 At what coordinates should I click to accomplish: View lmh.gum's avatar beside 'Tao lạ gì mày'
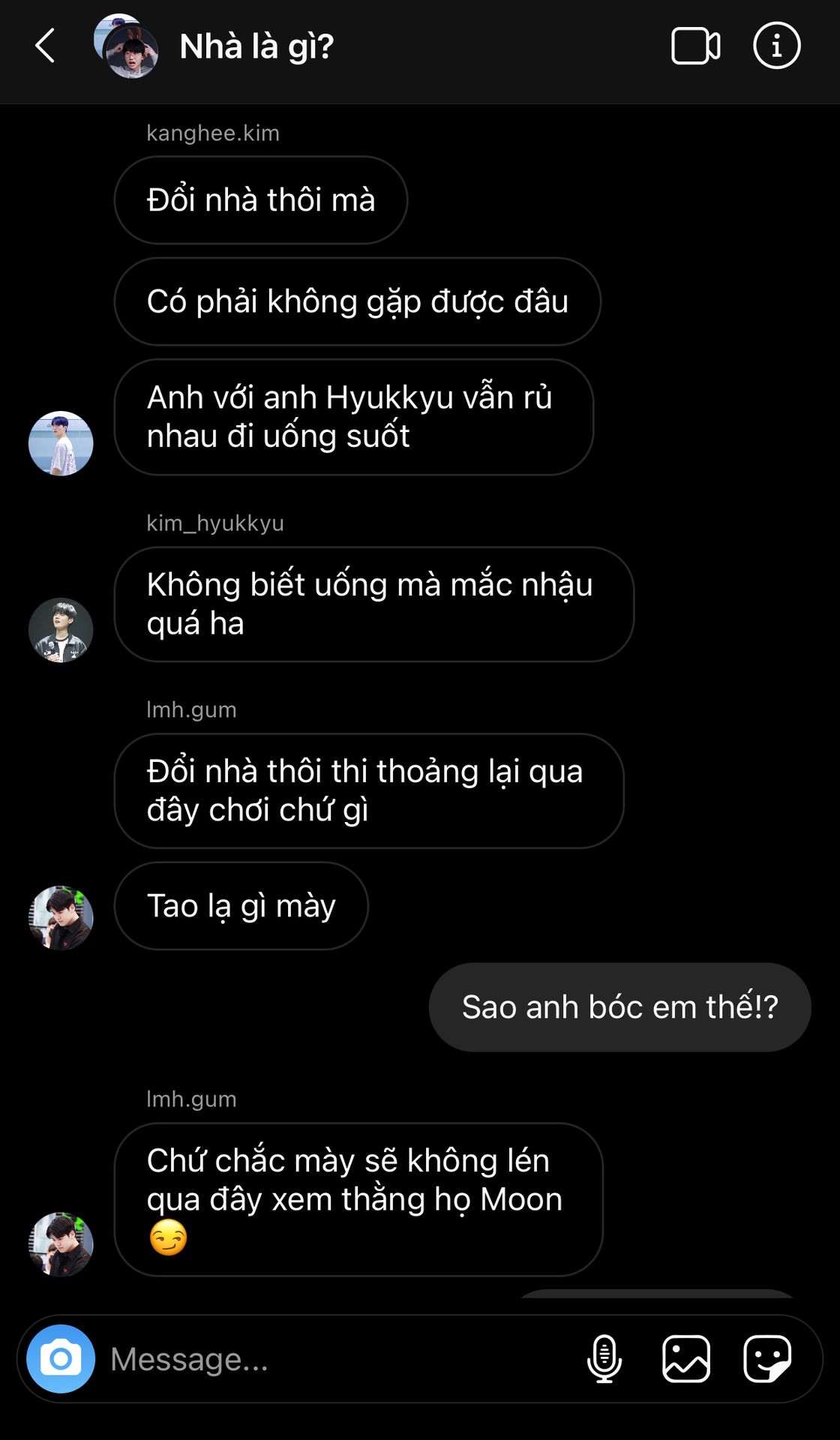(x=61, y=918)
